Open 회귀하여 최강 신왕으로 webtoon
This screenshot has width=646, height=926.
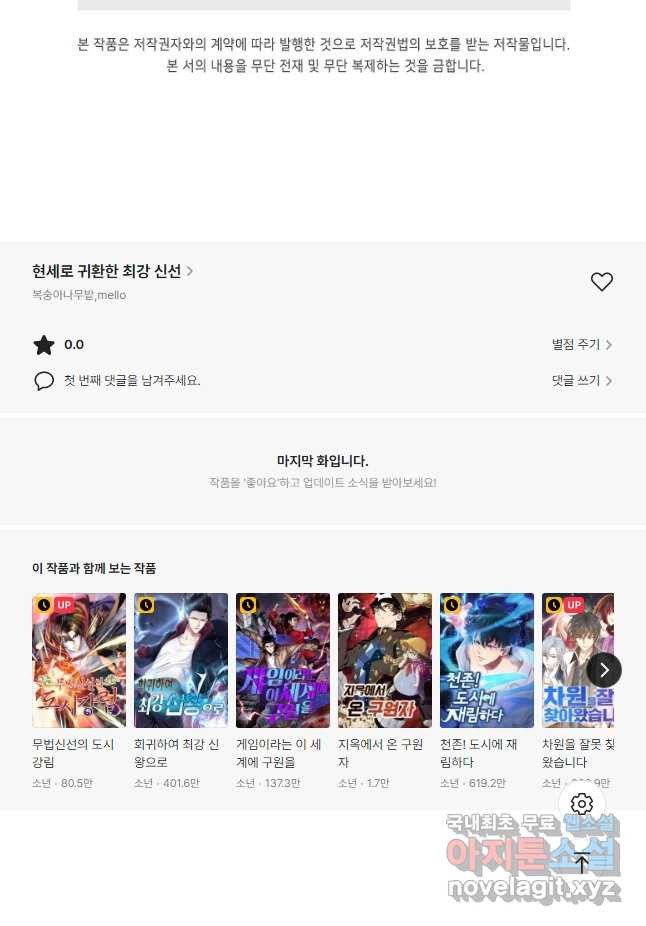[x=181, y=660]
